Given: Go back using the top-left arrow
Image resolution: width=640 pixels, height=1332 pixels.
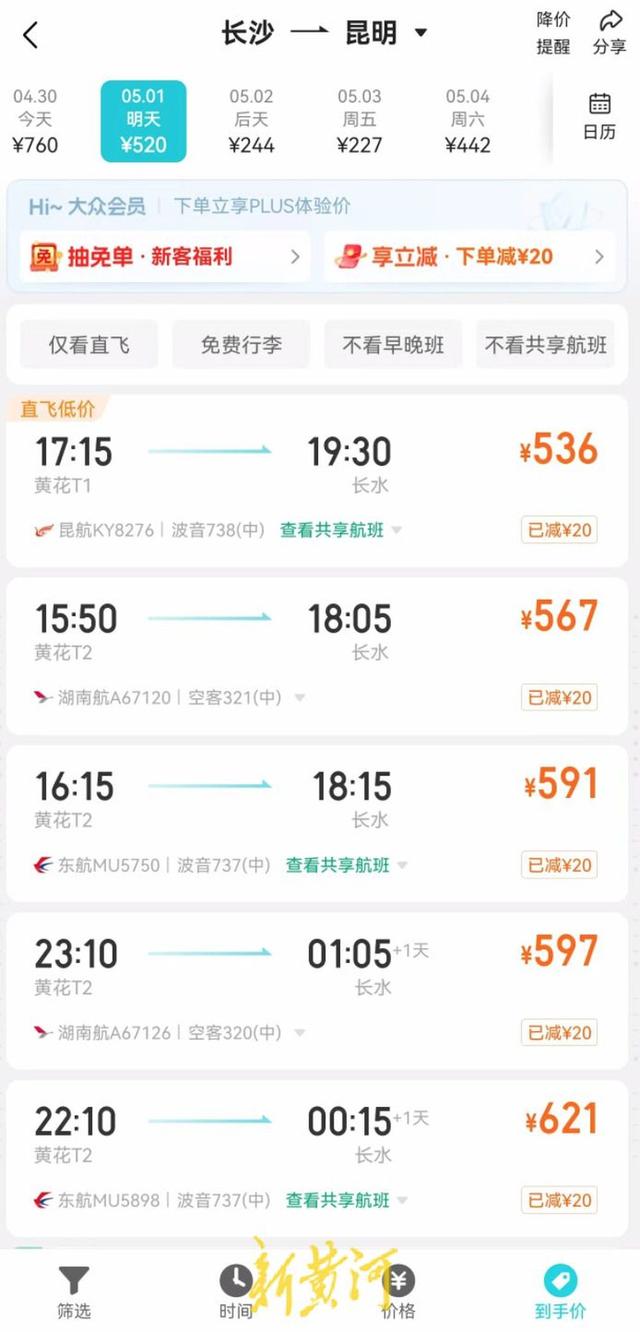Looking at the screenshot, I should coord(31,35).
